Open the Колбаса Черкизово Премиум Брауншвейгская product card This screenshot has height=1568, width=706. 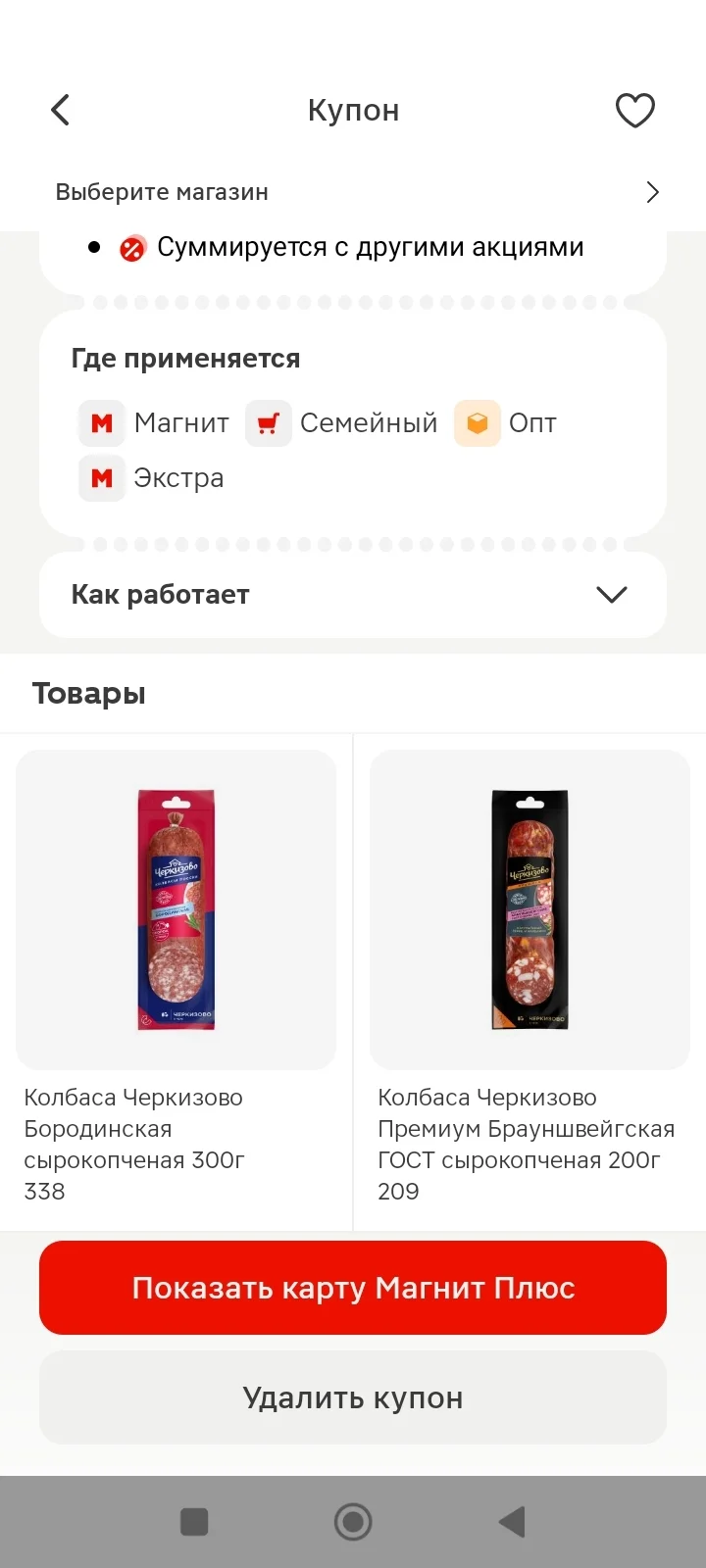(529, 981)
